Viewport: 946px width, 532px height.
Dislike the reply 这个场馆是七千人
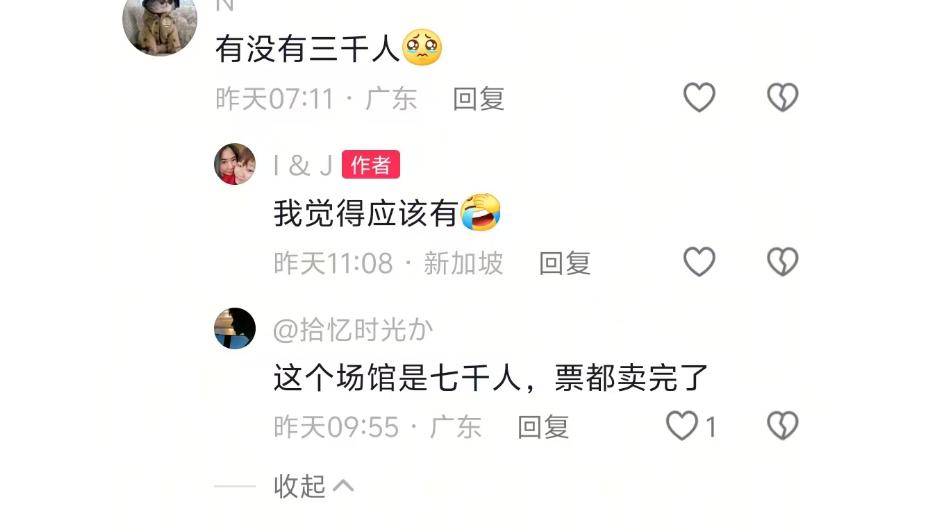pyautogui.click(x=782, y=427)
